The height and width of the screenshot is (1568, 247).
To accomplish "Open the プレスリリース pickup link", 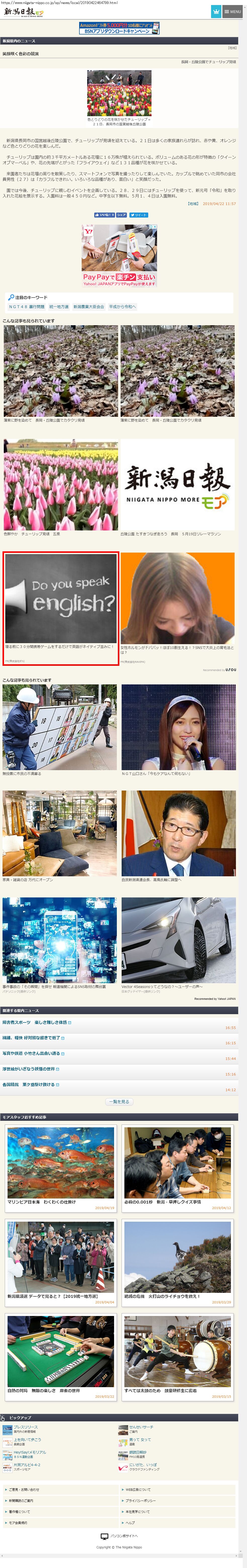I will pos(26,1427).
